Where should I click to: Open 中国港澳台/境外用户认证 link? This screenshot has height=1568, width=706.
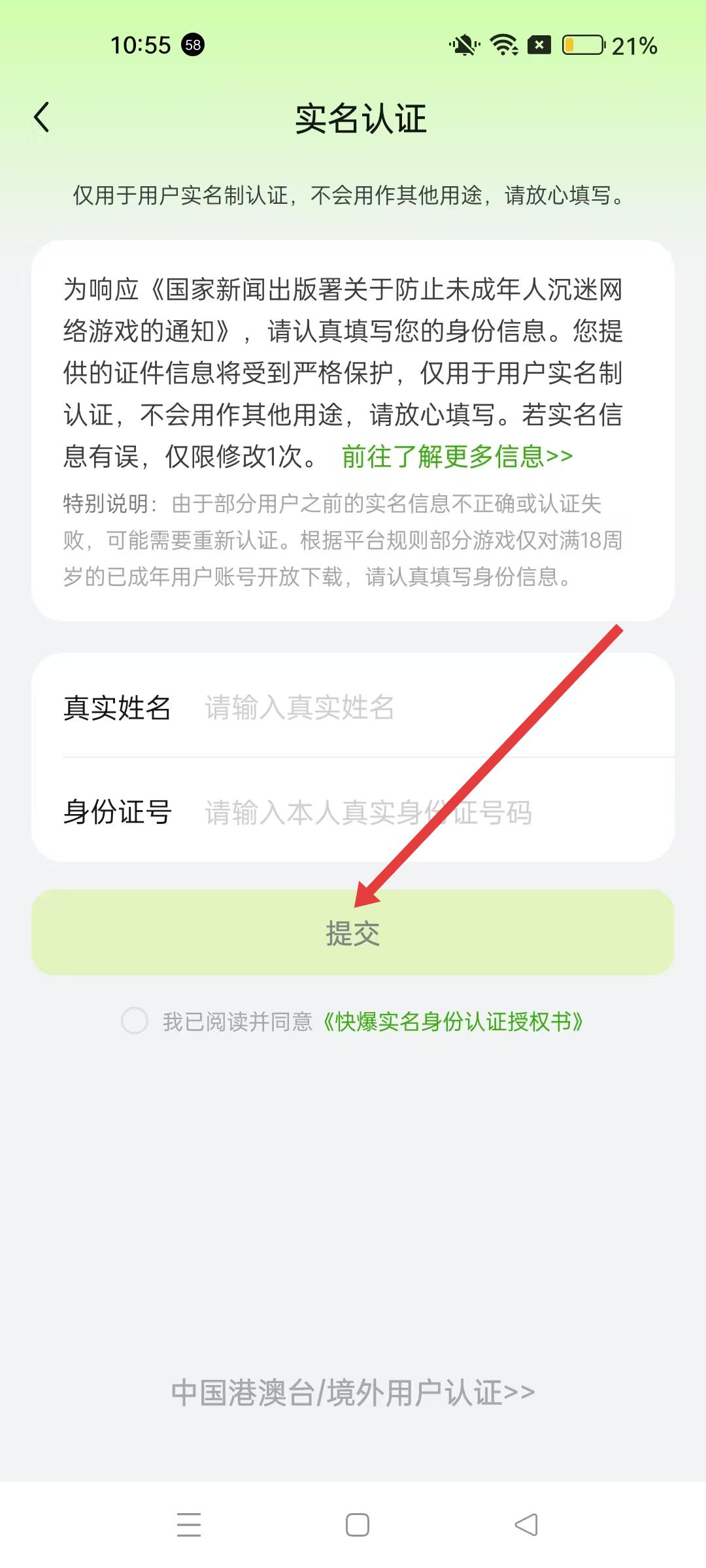[353, 1394]
